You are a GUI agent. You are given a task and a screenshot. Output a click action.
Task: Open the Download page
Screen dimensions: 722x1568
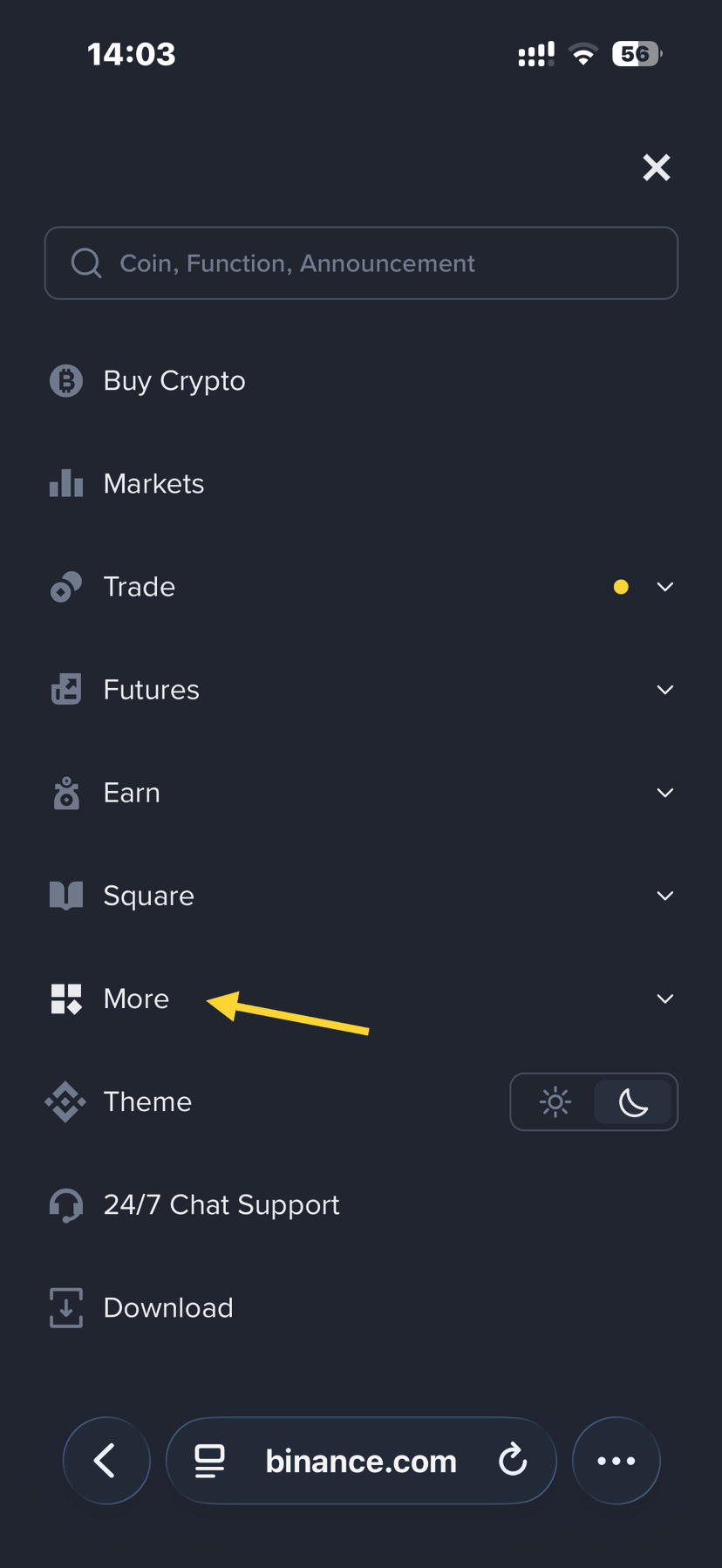[167, 1308]
